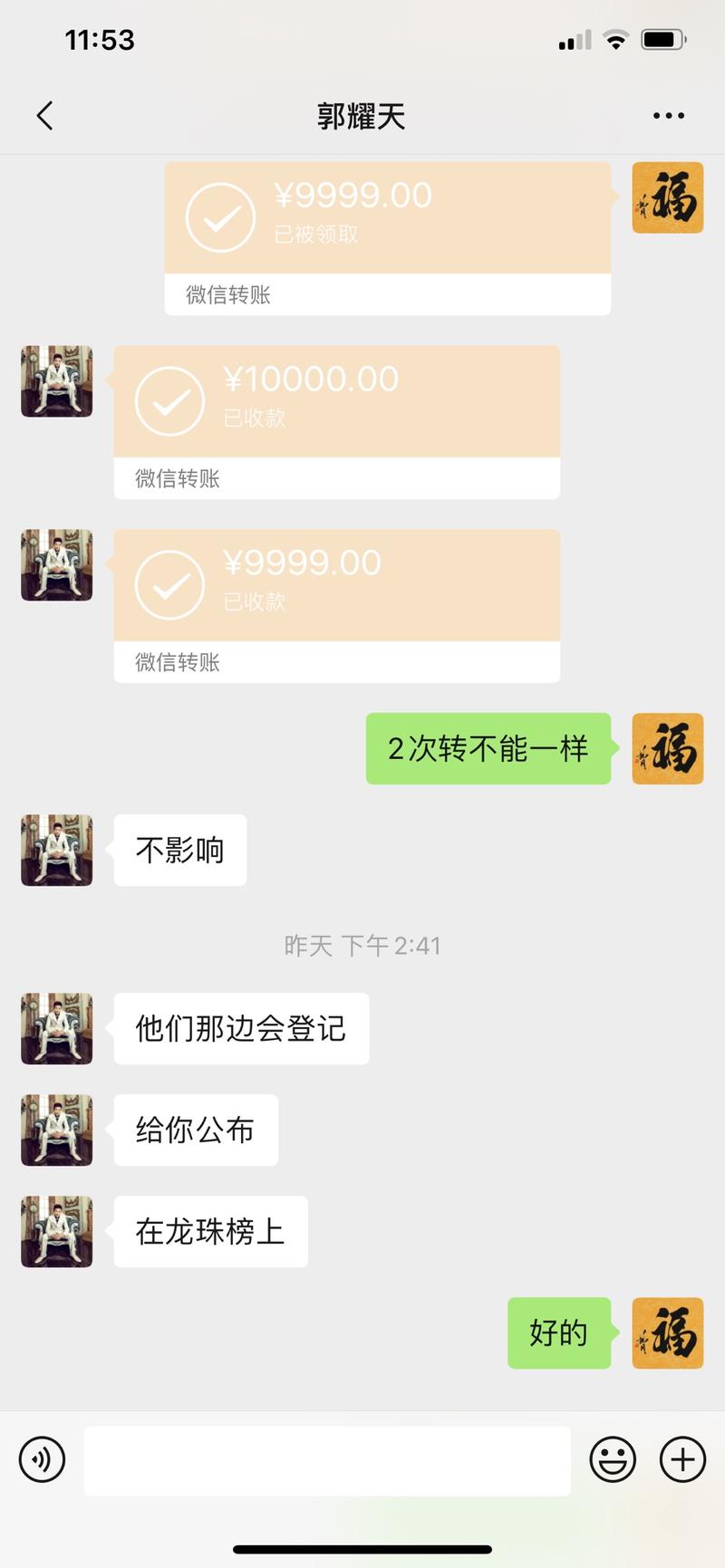The width and height of the screenshot is (725, 1568).
Task: Open the emoji picker icon
Action: pos(613,1459)
